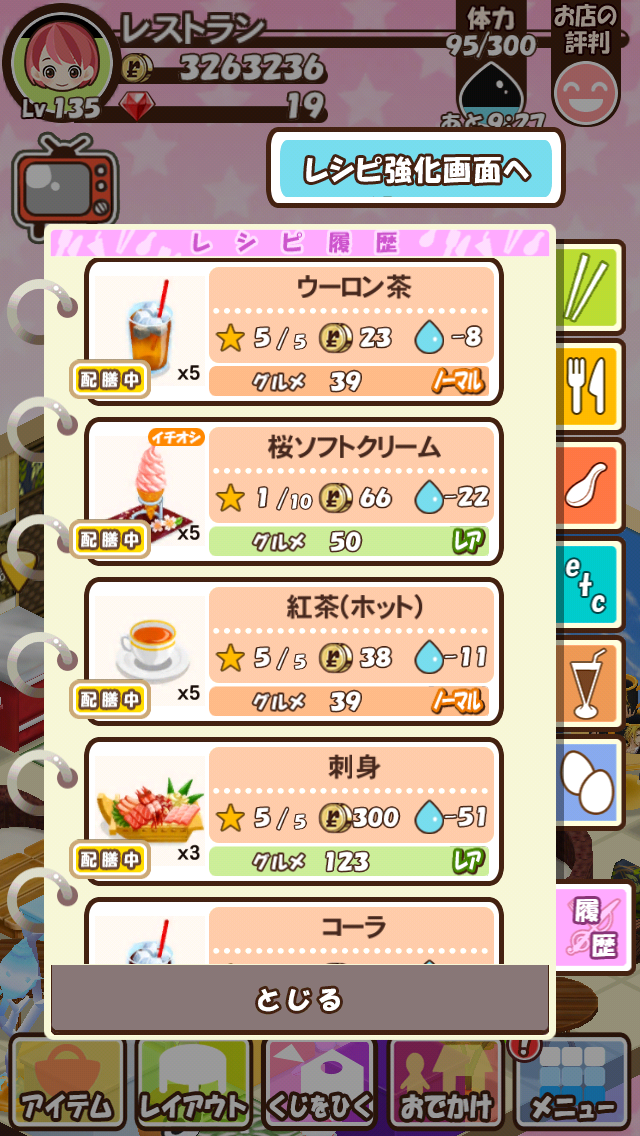Open the レイアウト editor

coord(193,1084)
